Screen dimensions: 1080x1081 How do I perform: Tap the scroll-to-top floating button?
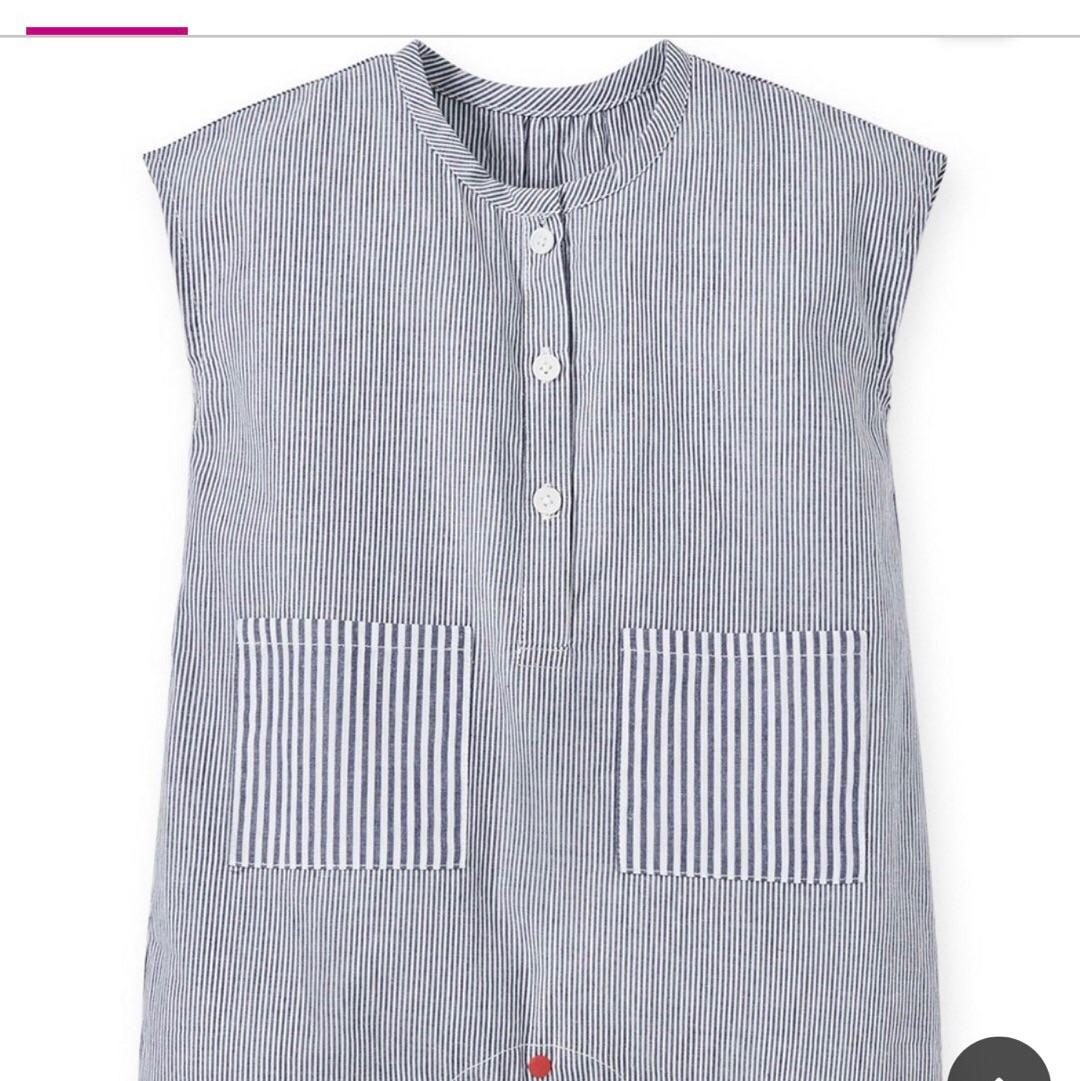coord(1001,1060)
